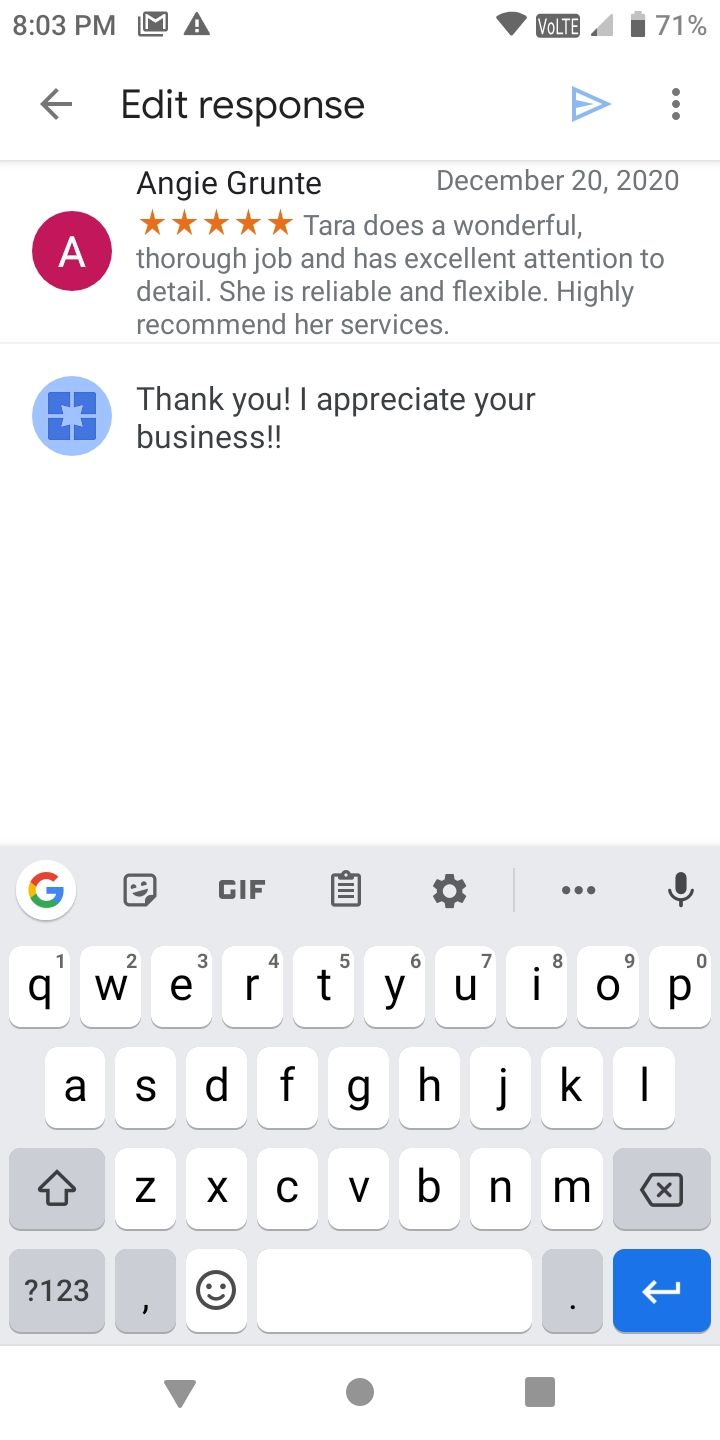Open keyboard sticker panel
Viewport: 720px width, 1440px height.
coord(140,889)
